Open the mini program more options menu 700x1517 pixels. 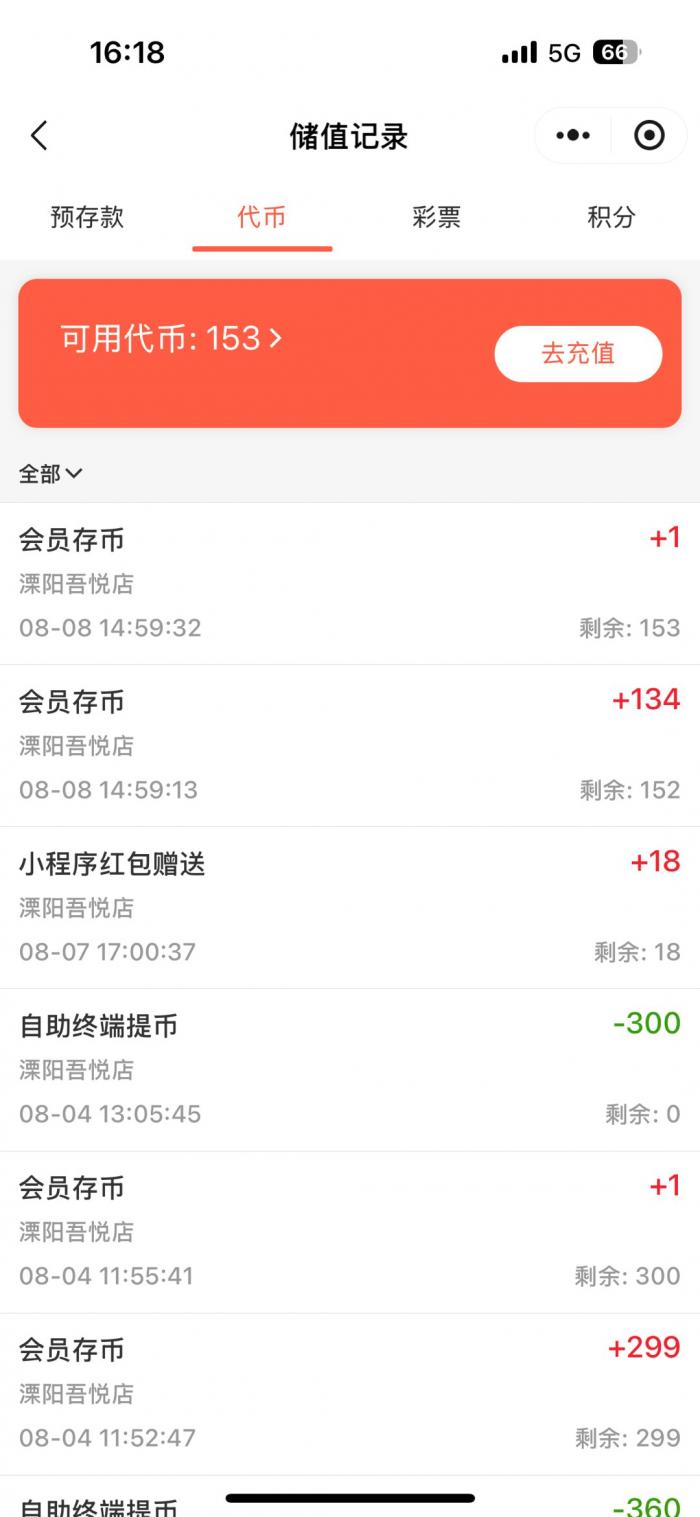[573, 136]
